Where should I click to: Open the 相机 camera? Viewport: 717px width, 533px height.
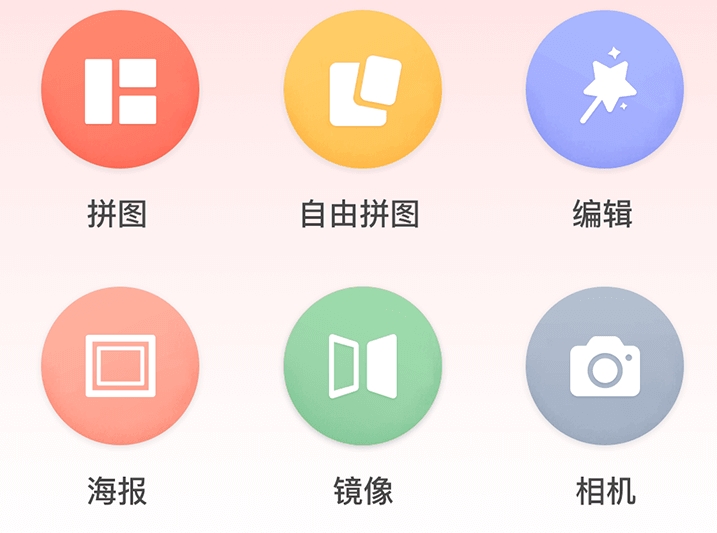click(604, 366)
